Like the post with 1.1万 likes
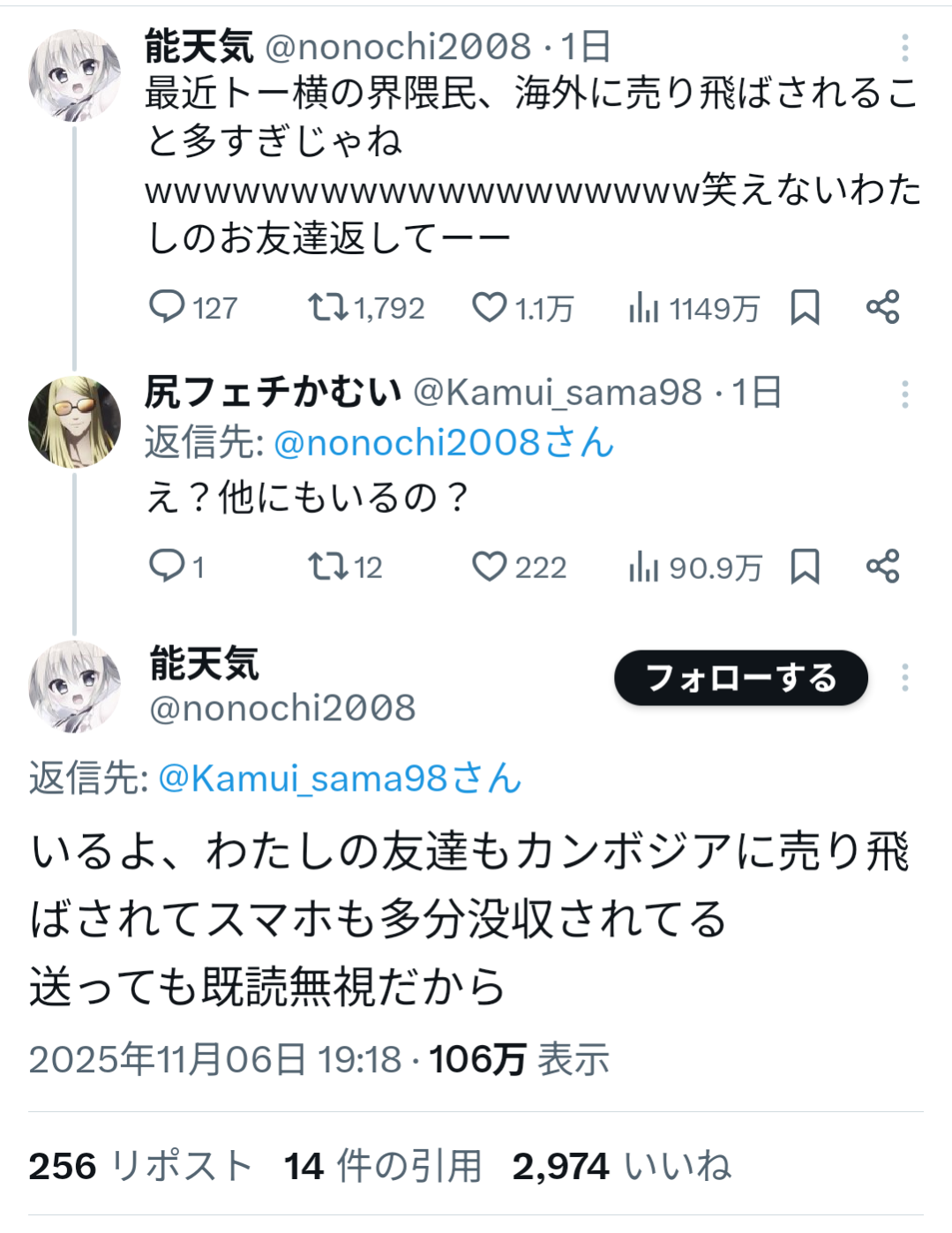Viewport: 952px width, 1233px height. pos(522,308)
